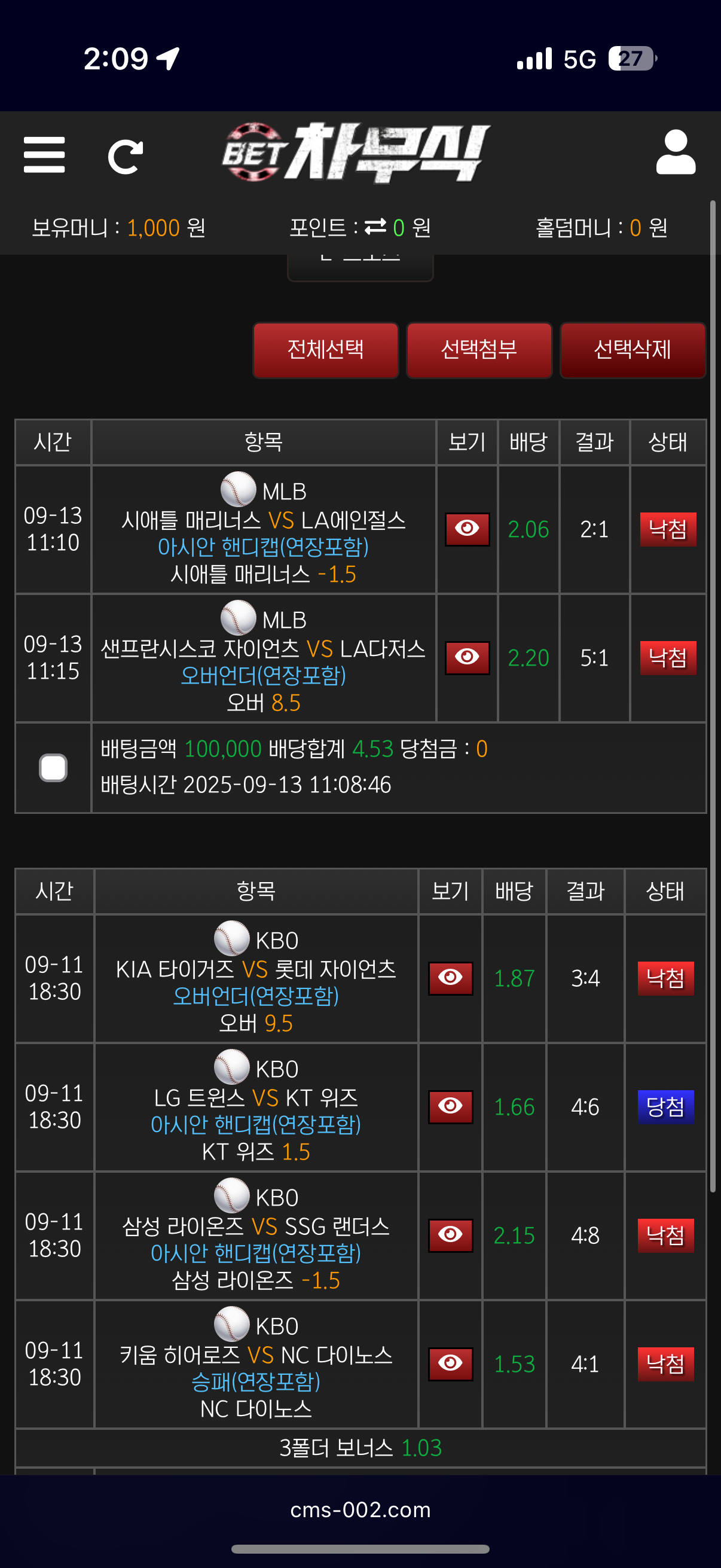721x1568 pixels.
Task: Tap the 선택삭제 button
Action: point(632,350)
